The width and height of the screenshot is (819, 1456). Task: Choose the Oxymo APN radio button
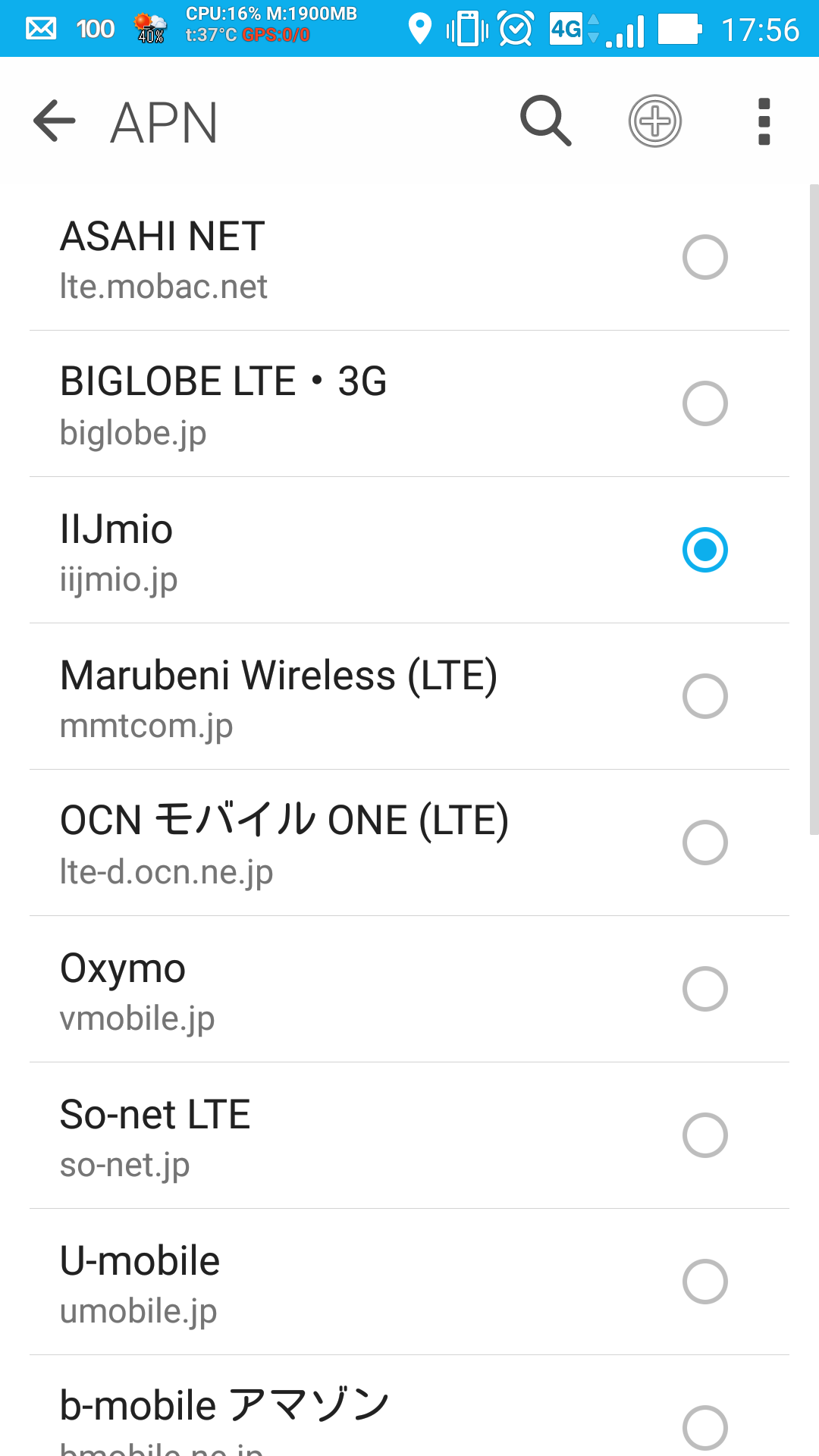(x=705, y=989)
